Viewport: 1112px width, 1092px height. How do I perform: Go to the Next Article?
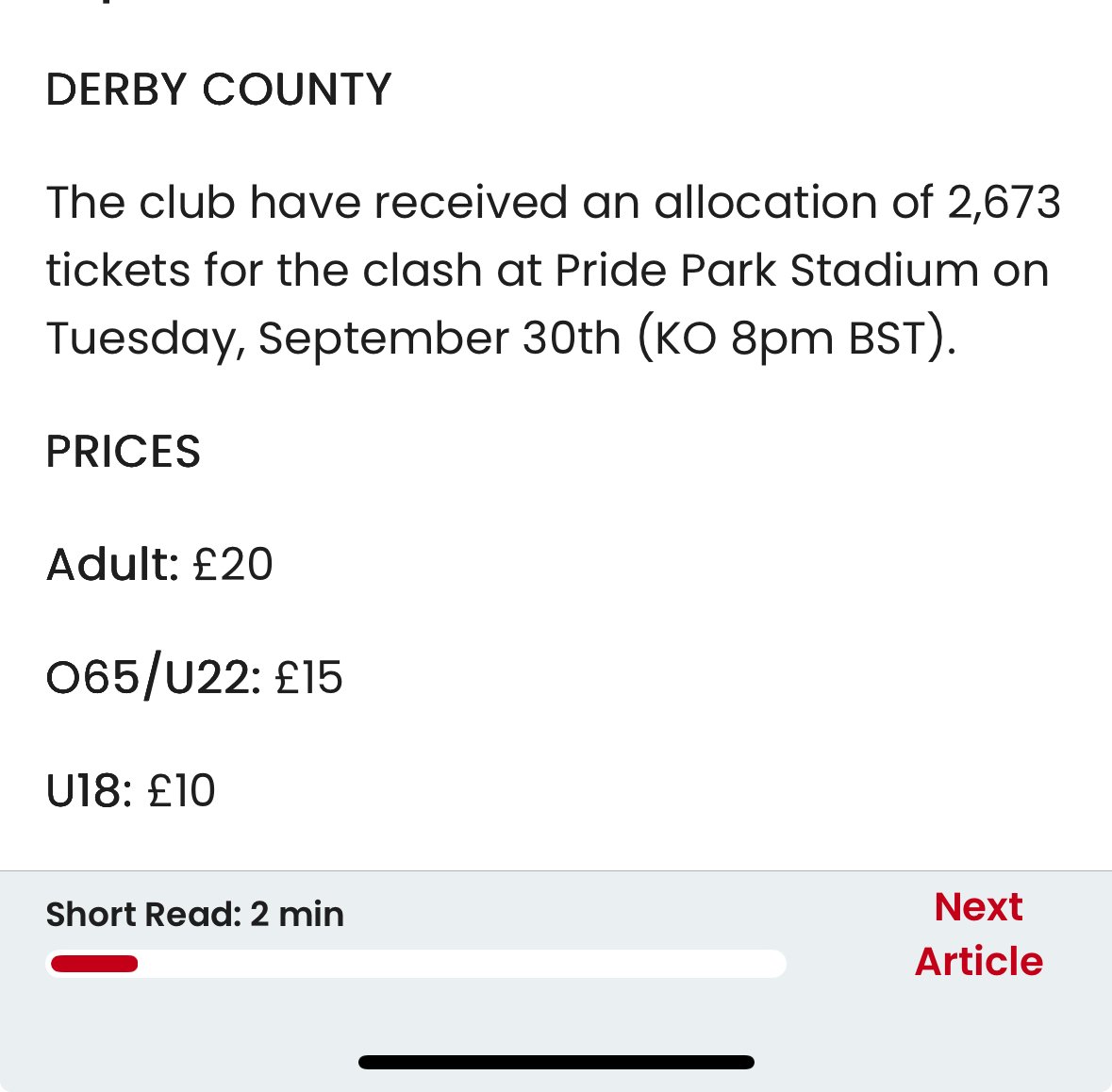coord(978,934)
